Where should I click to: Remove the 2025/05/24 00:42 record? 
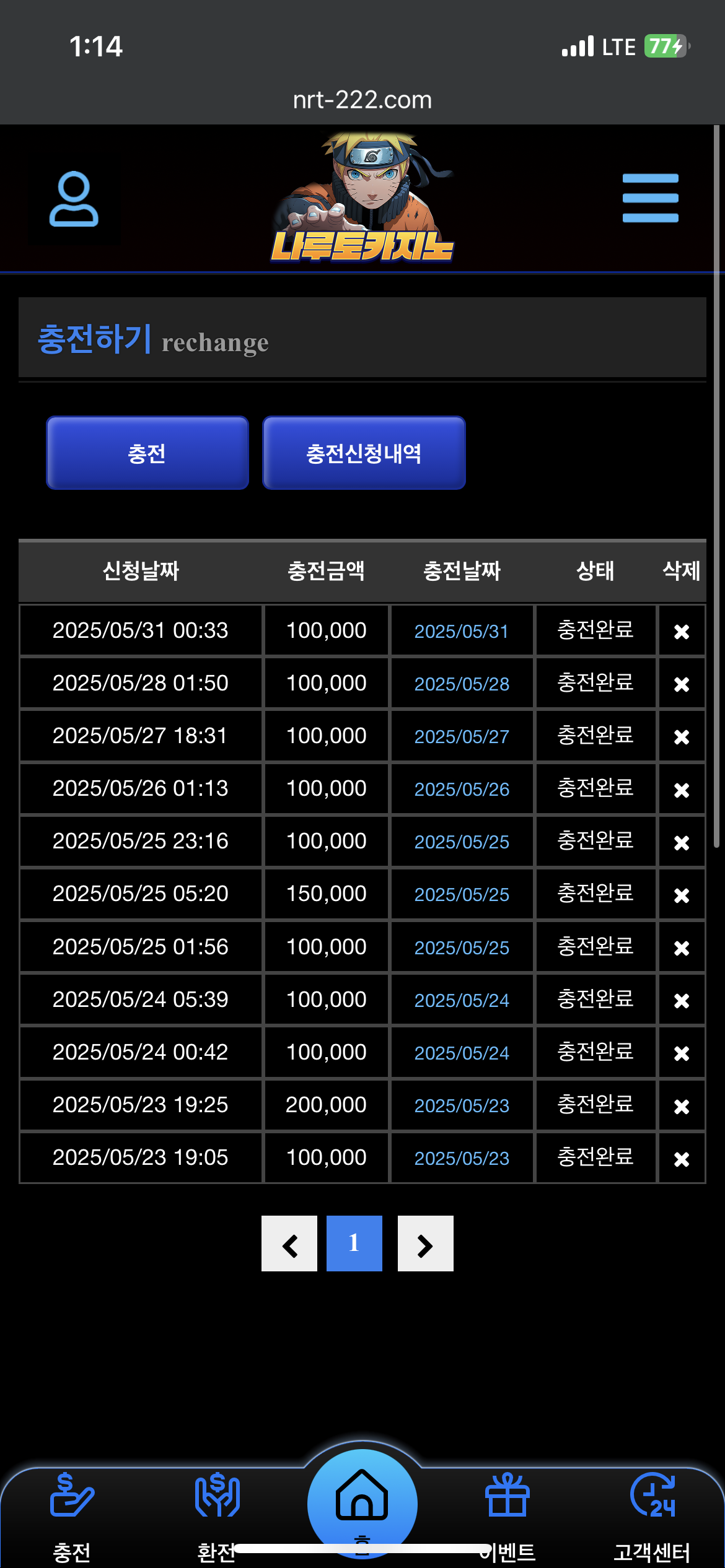[682, 1053]
